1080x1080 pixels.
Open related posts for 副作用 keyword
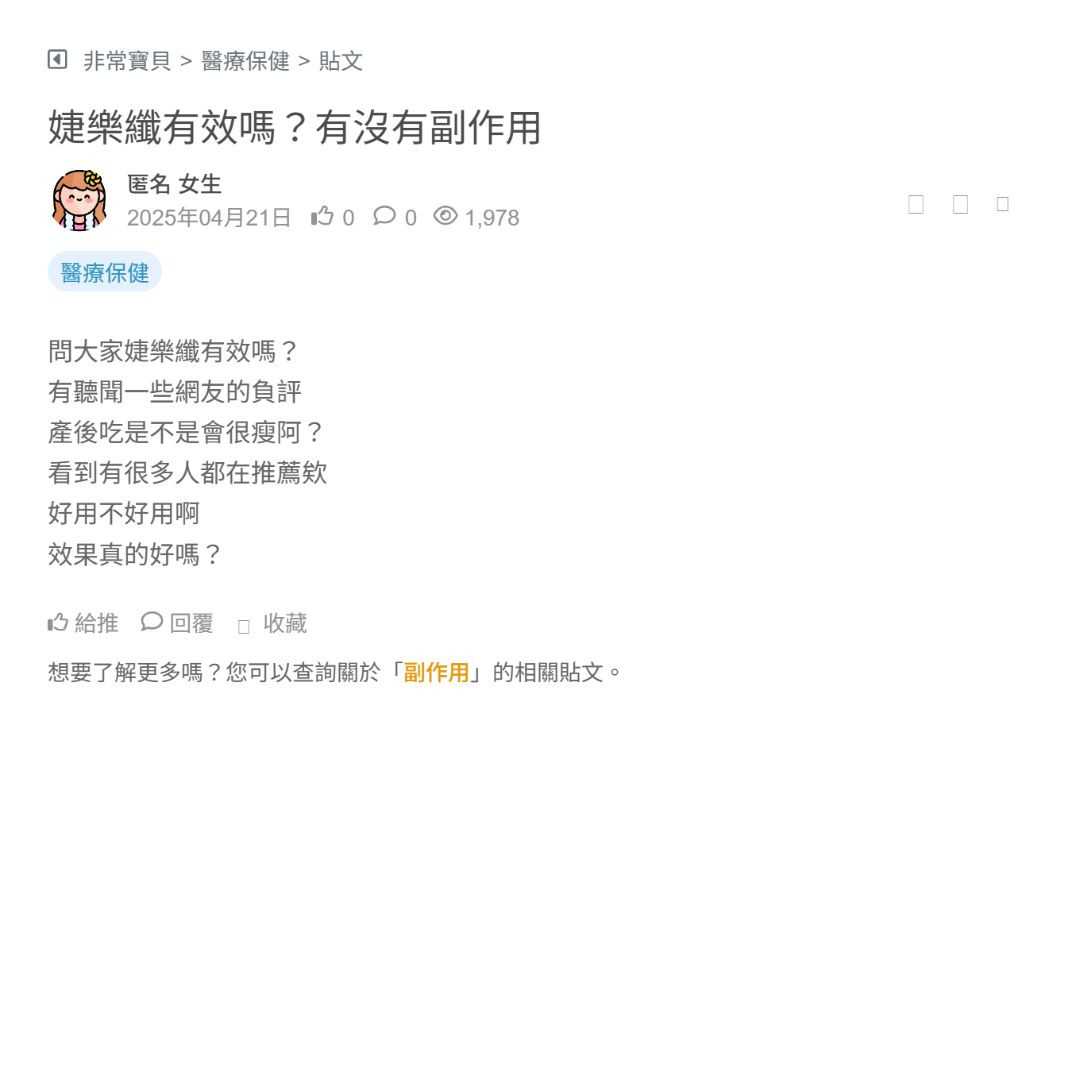click(x=436, y=672)
